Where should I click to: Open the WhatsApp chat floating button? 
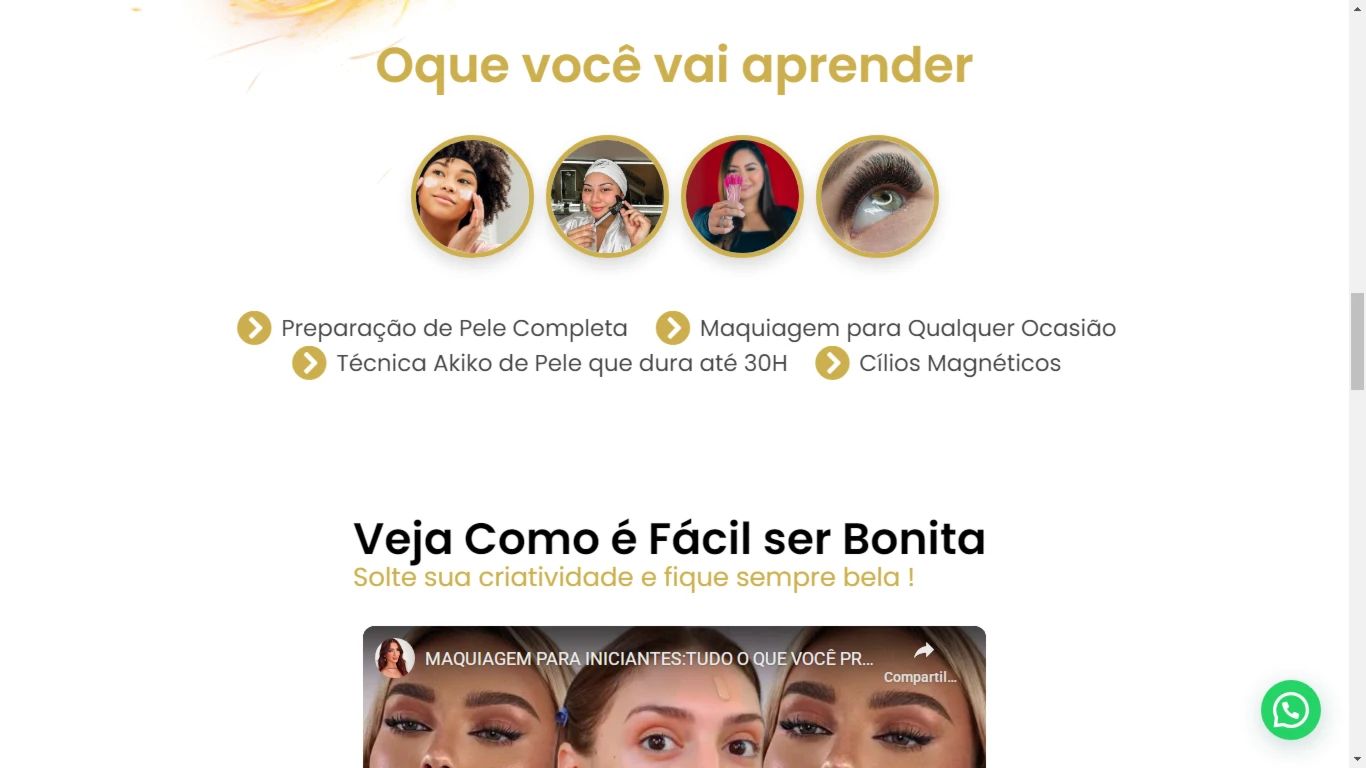pyautogui.click(x=1290, y=710)
